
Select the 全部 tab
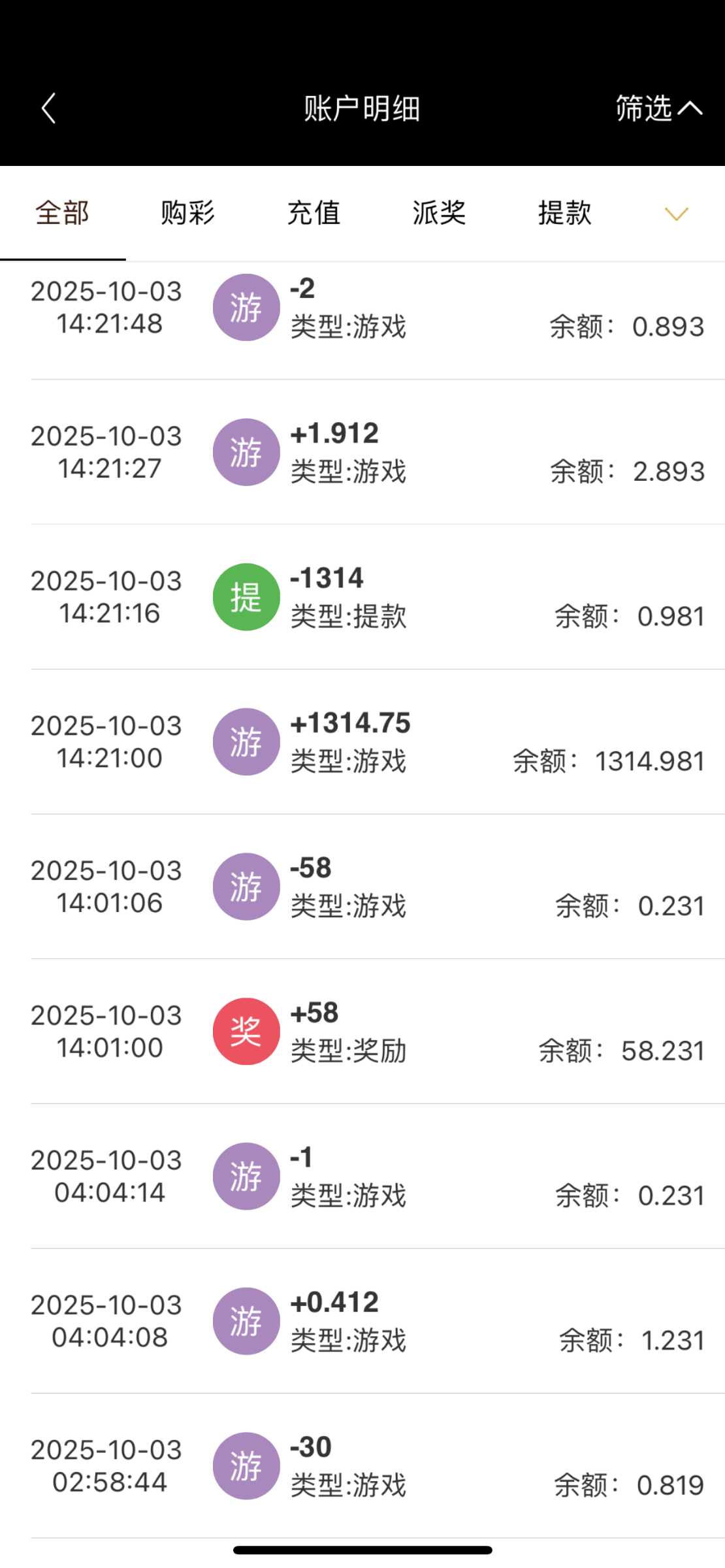[x=62, y=214]
